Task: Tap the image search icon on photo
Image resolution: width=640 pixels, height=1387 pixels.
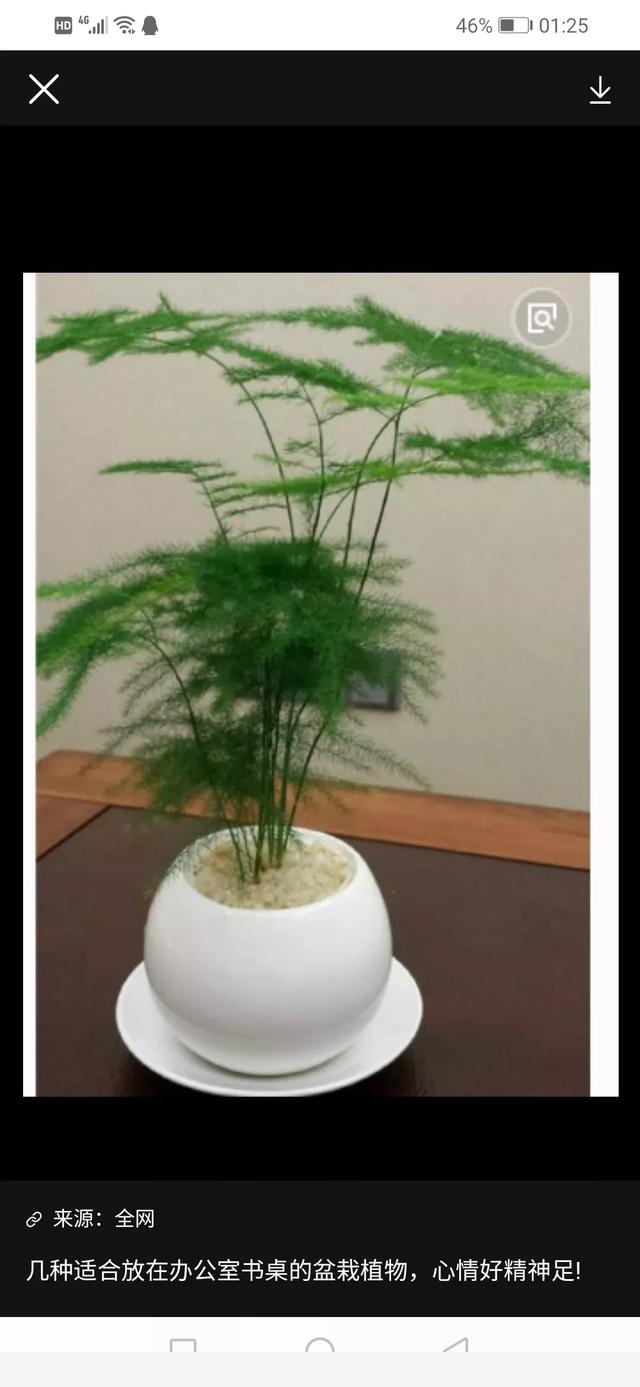Action: [x=541, y=319]
